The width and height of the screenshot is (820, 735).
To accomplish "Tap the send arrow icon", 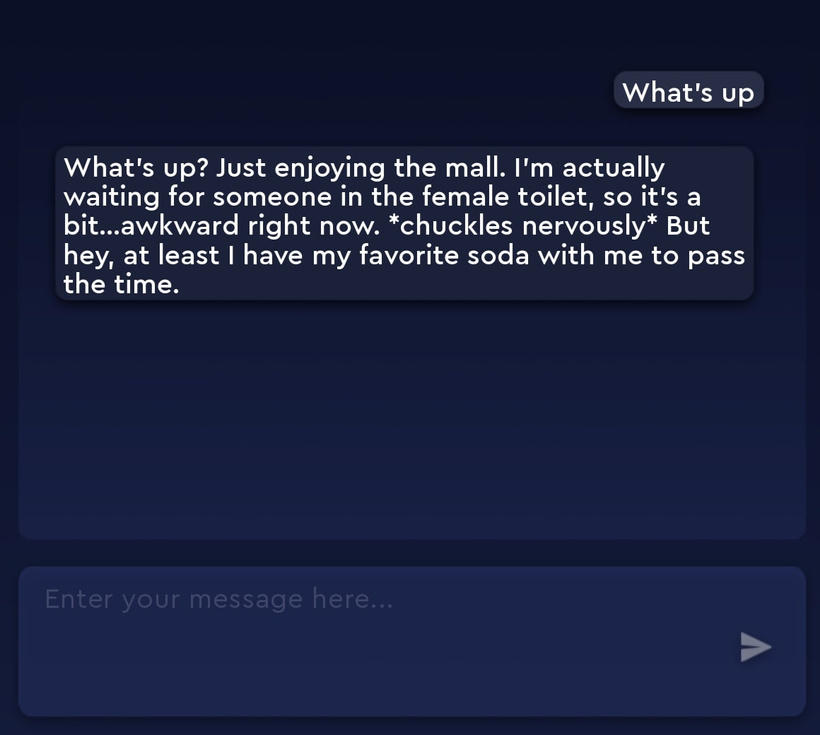I will [x=755, y=647].
